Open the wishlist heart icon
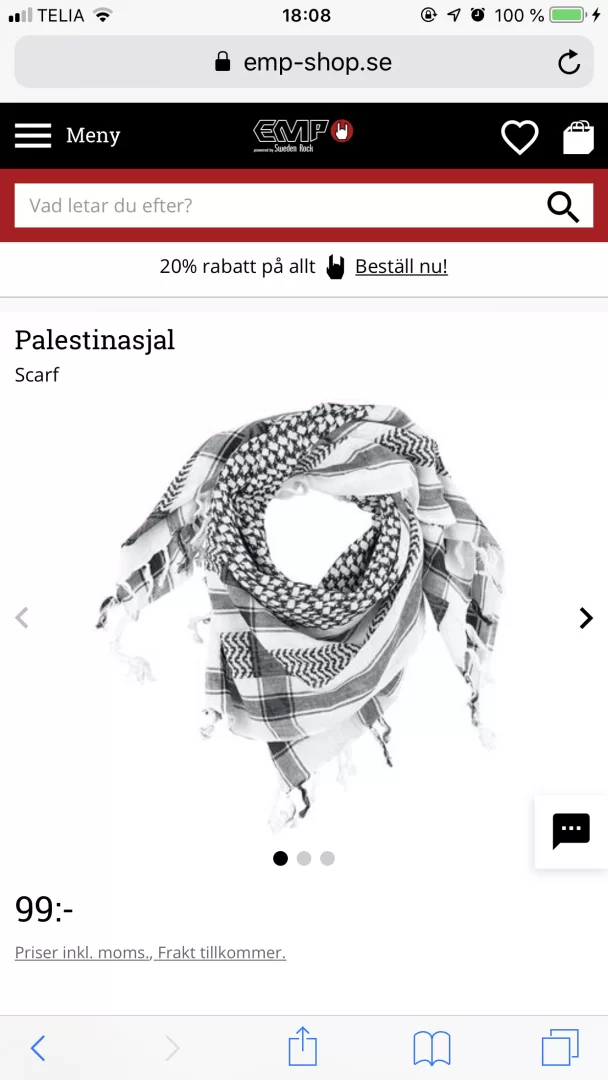This screenshot has height=1080, width=608. click(519, 137)
